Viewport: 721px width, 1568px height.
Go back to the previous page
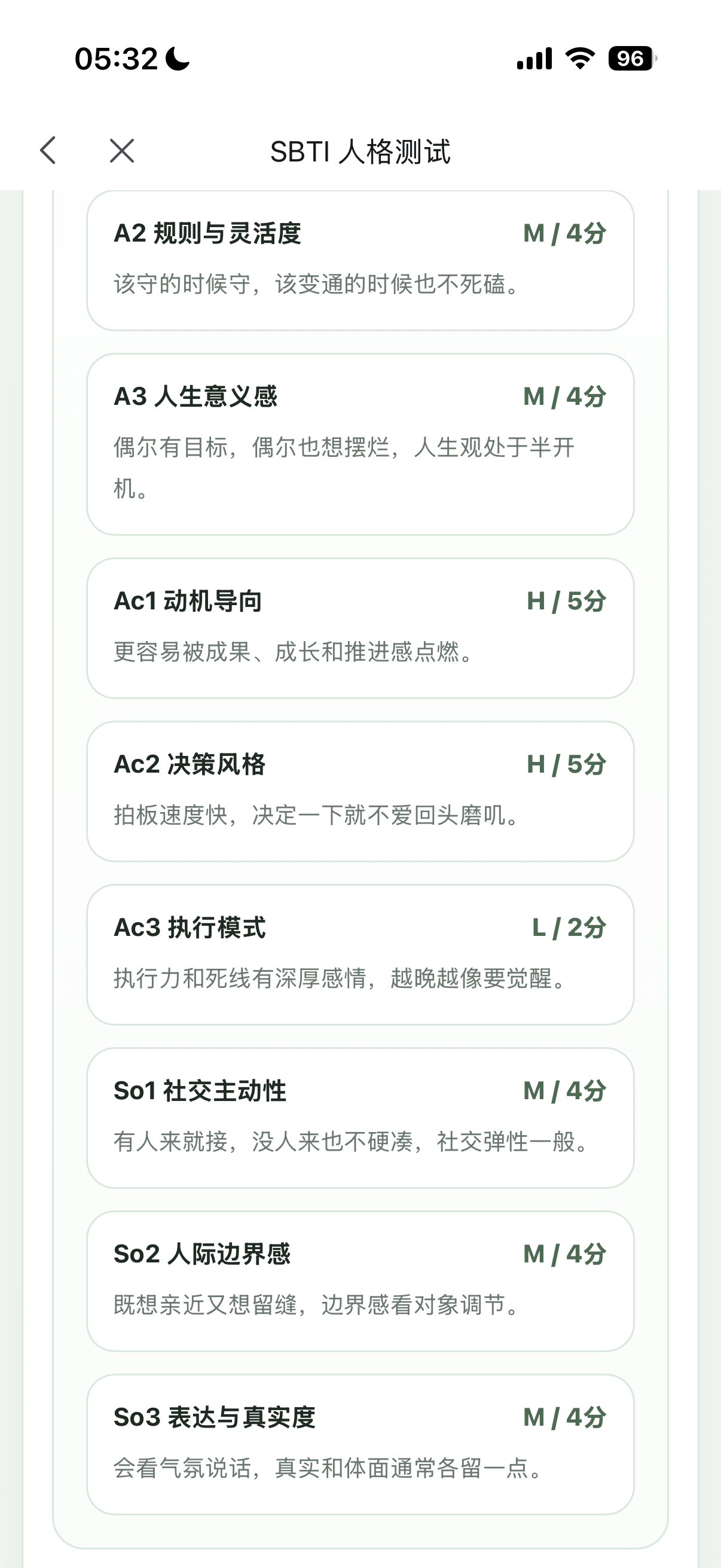48,150
